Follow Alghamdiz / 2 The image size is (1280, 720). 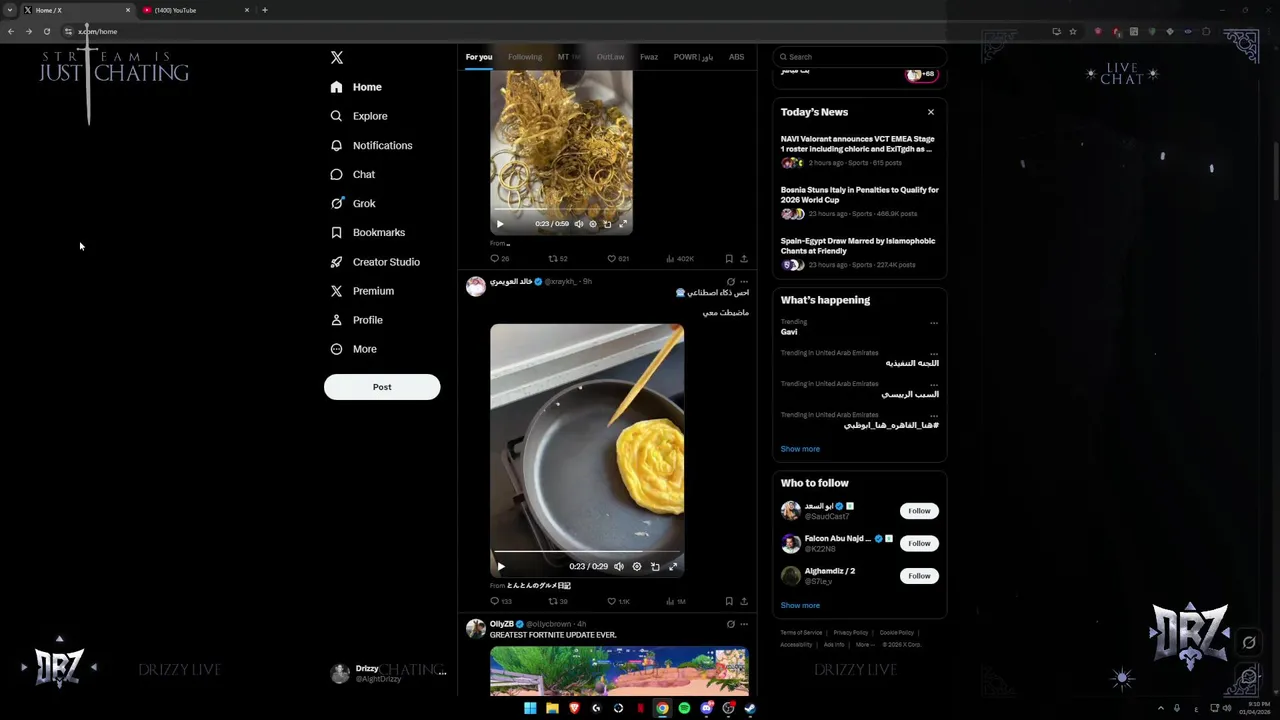point(918,576)
